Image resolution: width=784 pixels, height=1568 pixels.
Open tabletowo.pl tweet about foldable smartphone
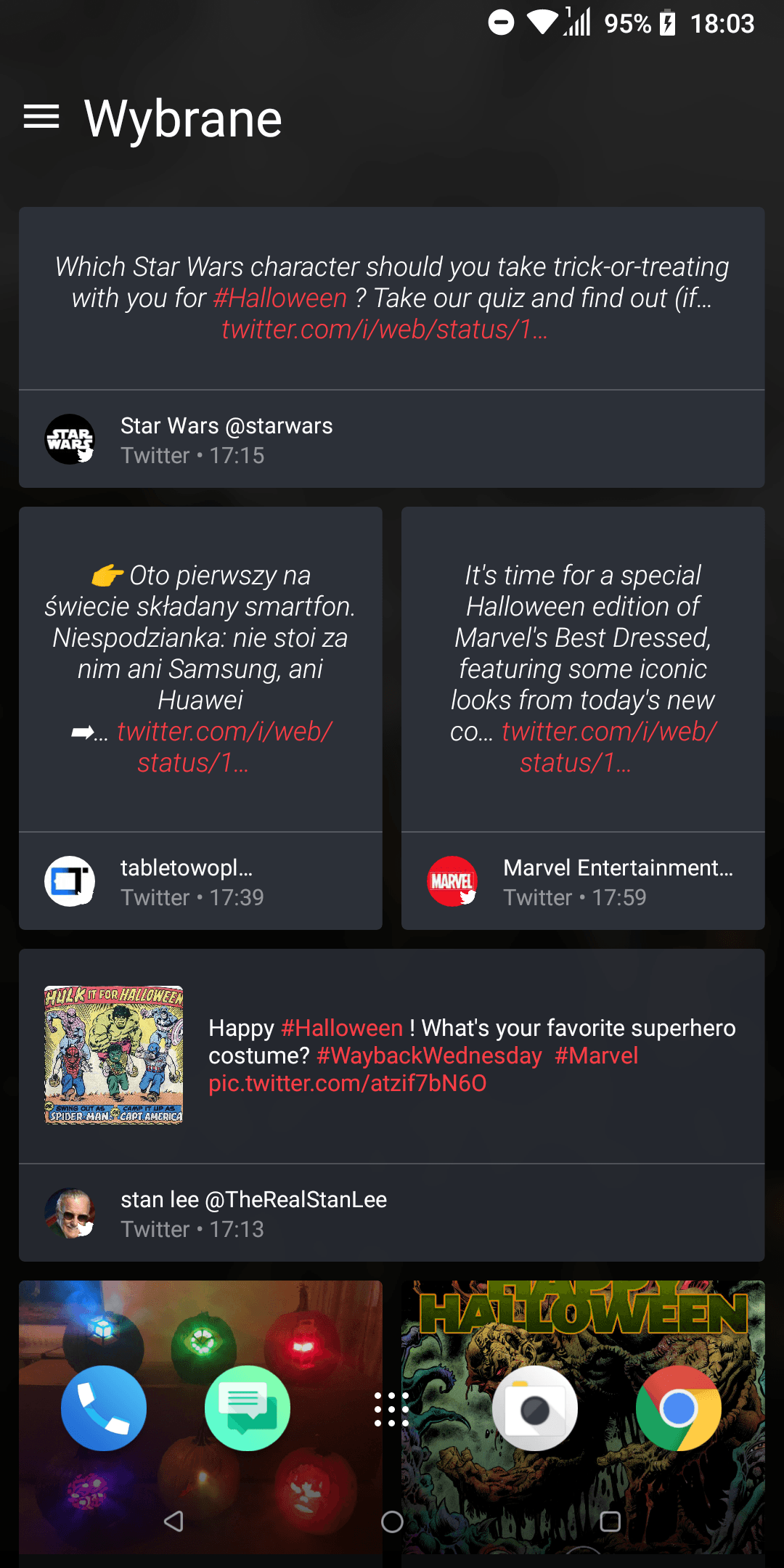point(200,668)
